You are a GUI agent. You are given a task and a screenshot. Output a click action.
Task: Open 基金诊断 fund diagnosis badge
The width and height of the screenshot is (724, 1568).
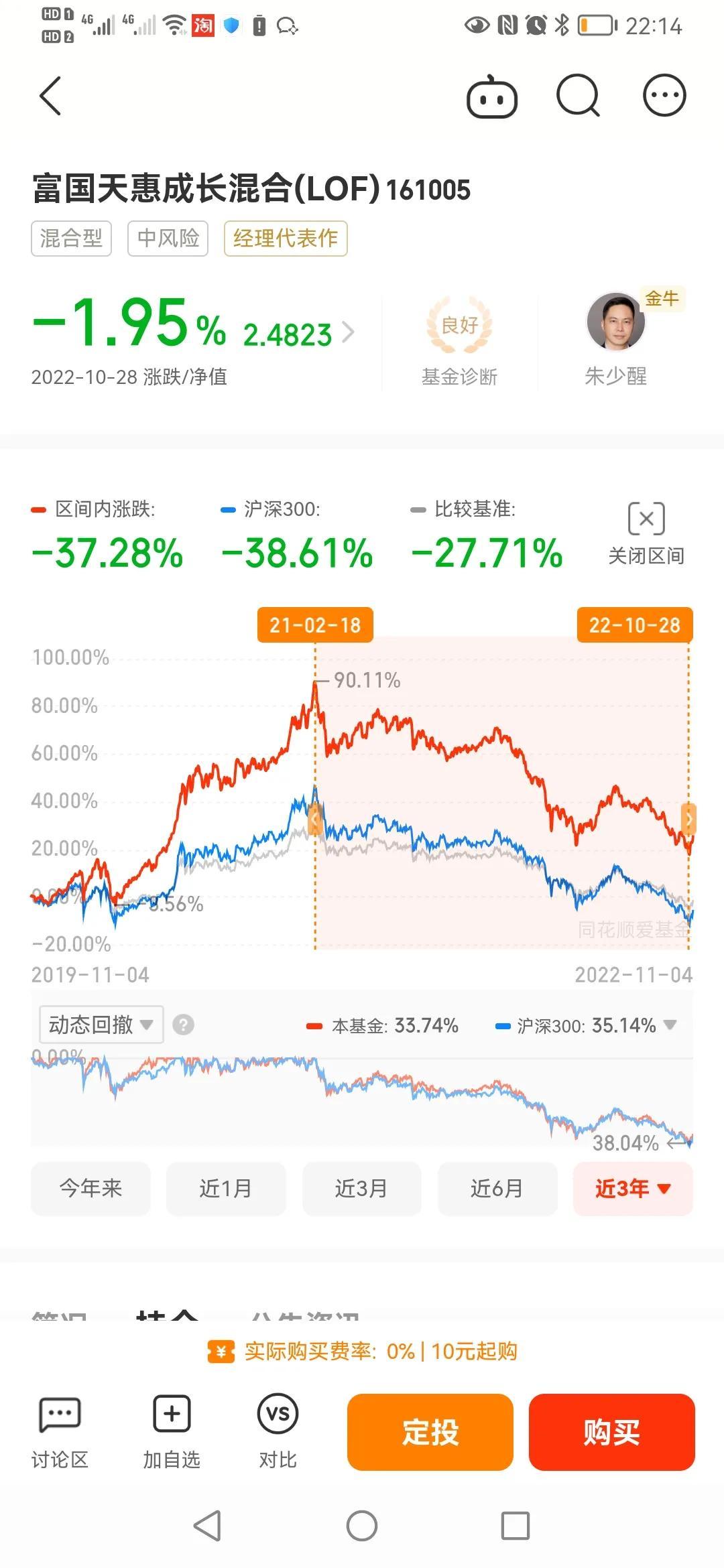click(x=459, y=338)
